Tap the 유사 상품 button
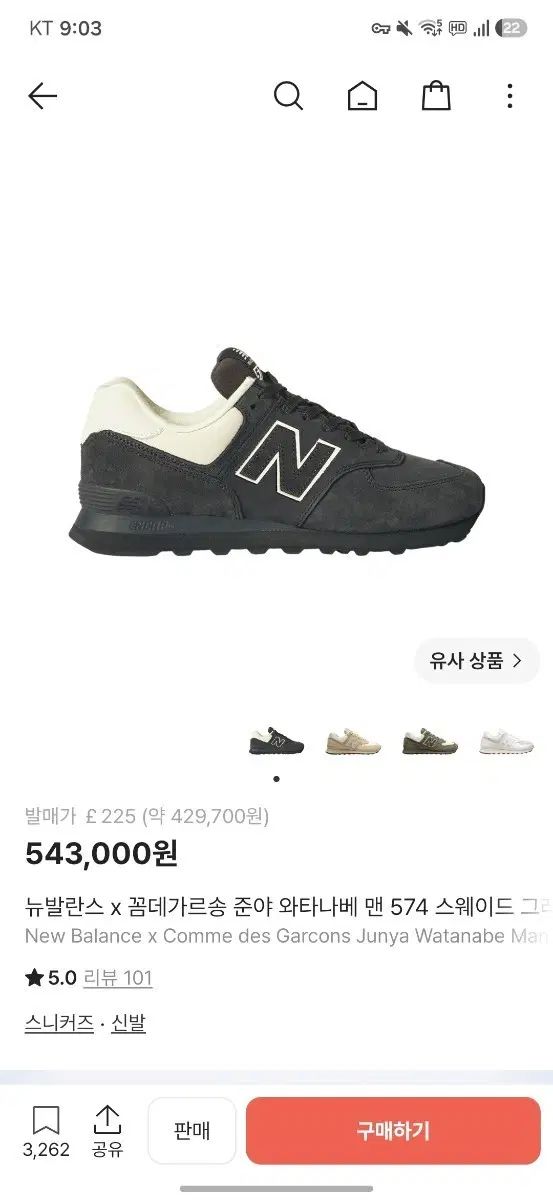This screenshot has height=1200, width=553. point(477,660)
